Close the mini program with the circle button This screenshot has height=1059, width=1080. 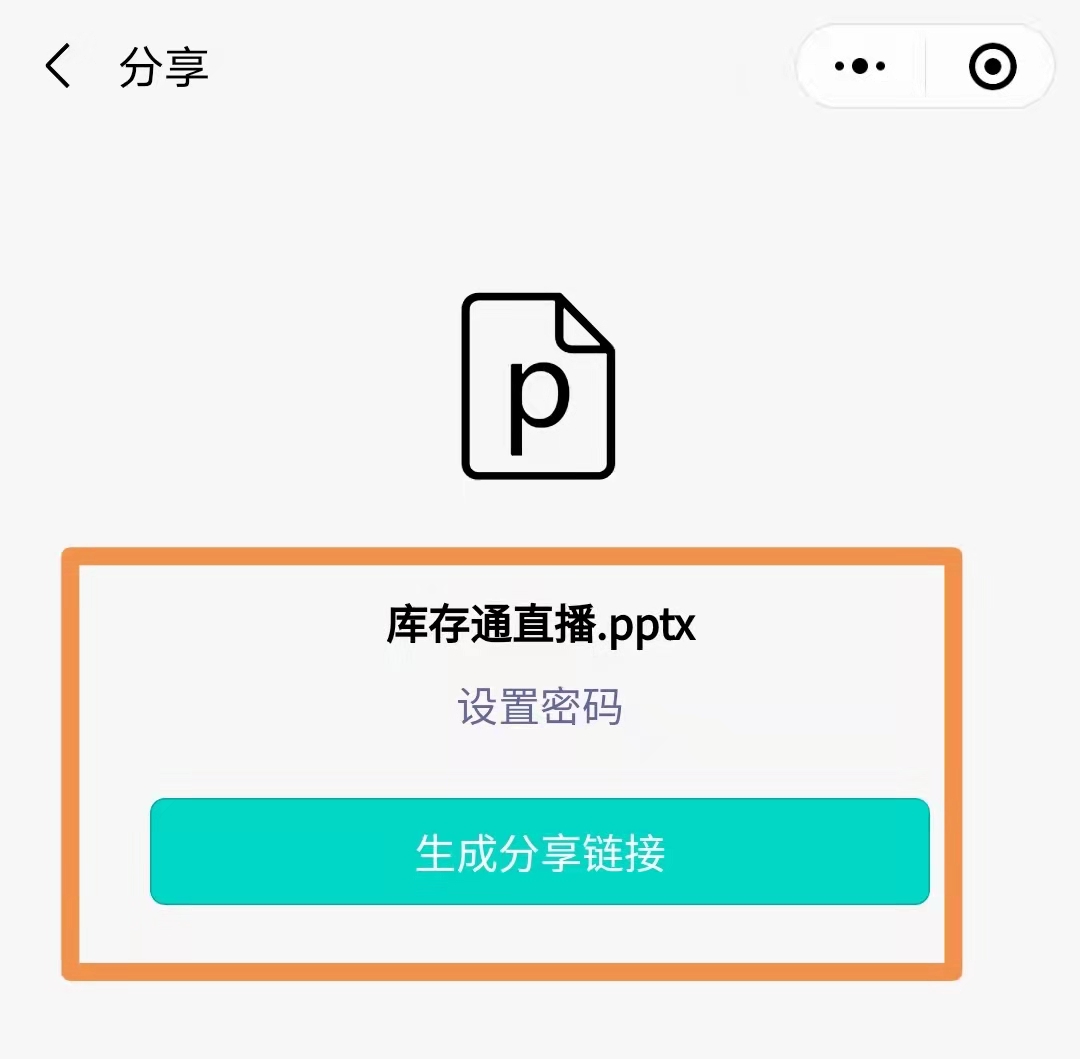(992, 67)
